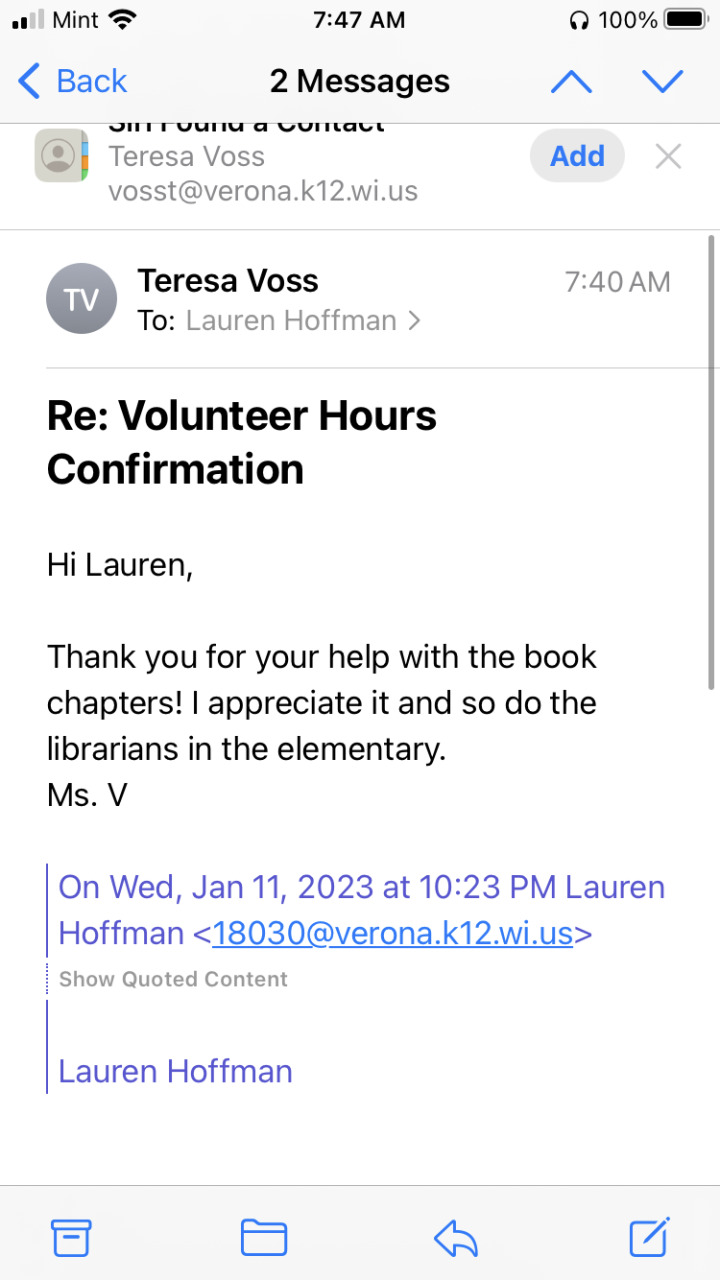
Task: Move message to a folder
Action: point(264,1238)
